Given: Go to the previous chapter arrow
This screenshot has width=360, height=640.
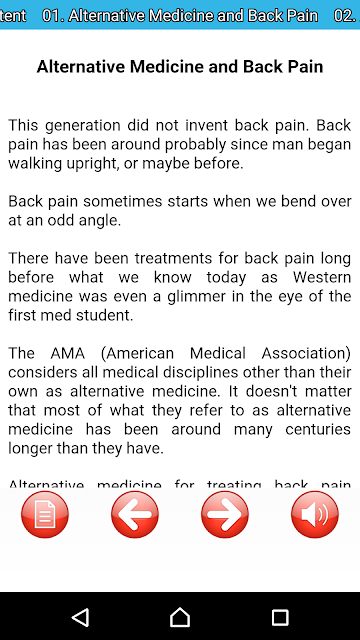Looking at the screenshot, I should [135, 514].
